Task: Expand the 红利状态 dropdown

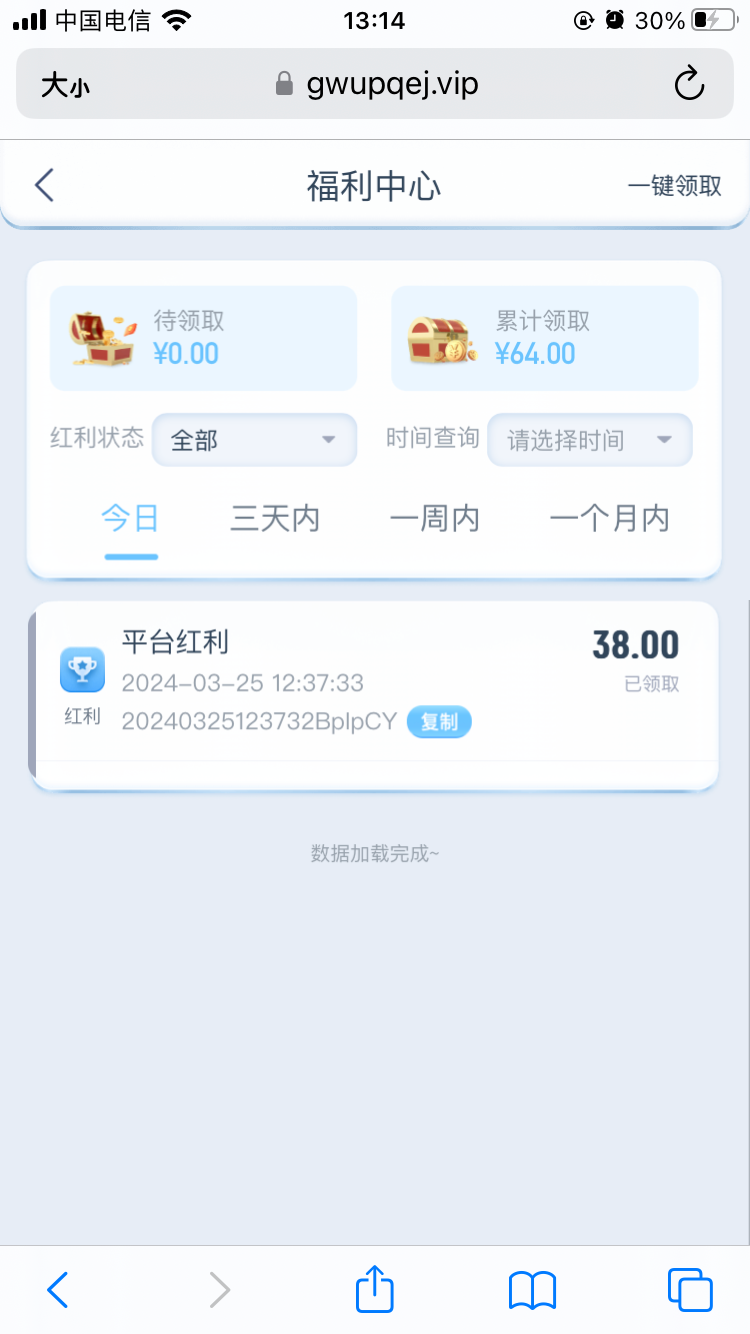Action: click(254, 440)
